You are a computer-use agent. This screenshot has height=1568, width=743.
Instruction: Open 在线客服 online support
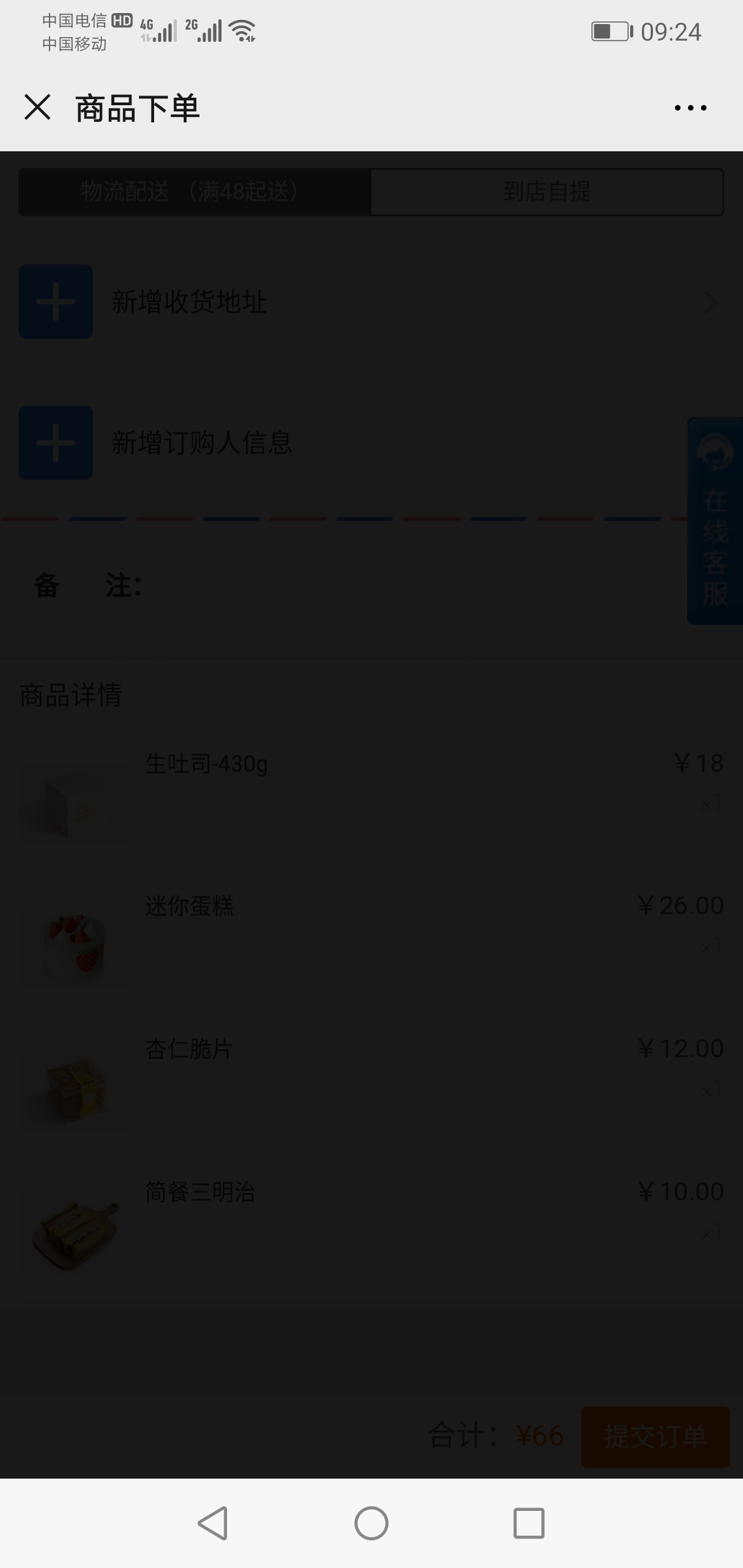(x=715, y=521)
